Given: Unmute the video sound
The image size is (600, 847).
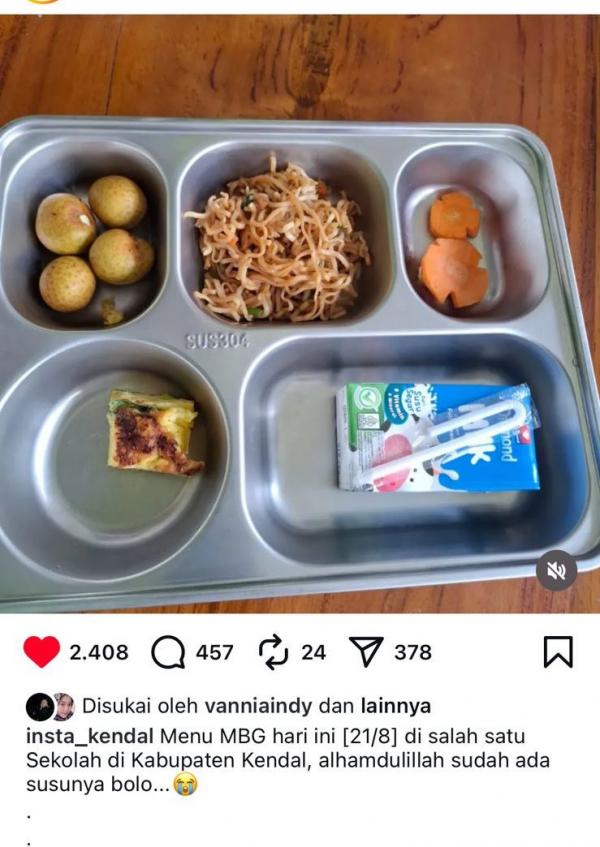Looking at the screenshot, I should (557, 570).
